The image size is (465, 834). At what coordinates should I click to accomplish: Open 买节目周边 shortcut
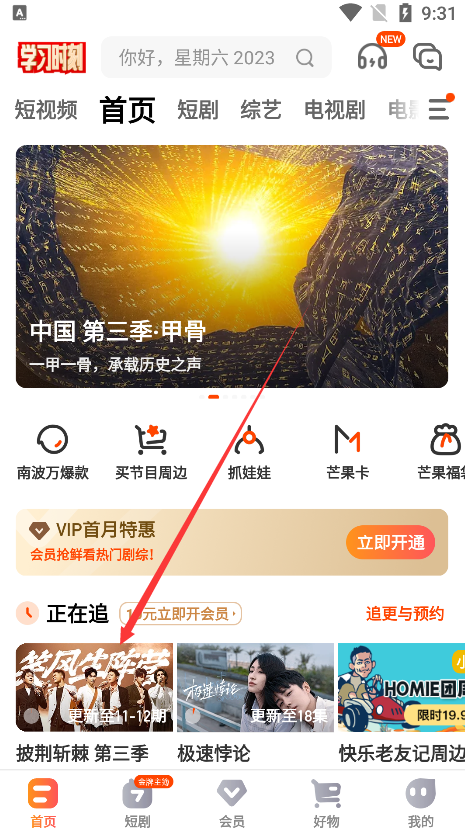(x=151, y=452)
